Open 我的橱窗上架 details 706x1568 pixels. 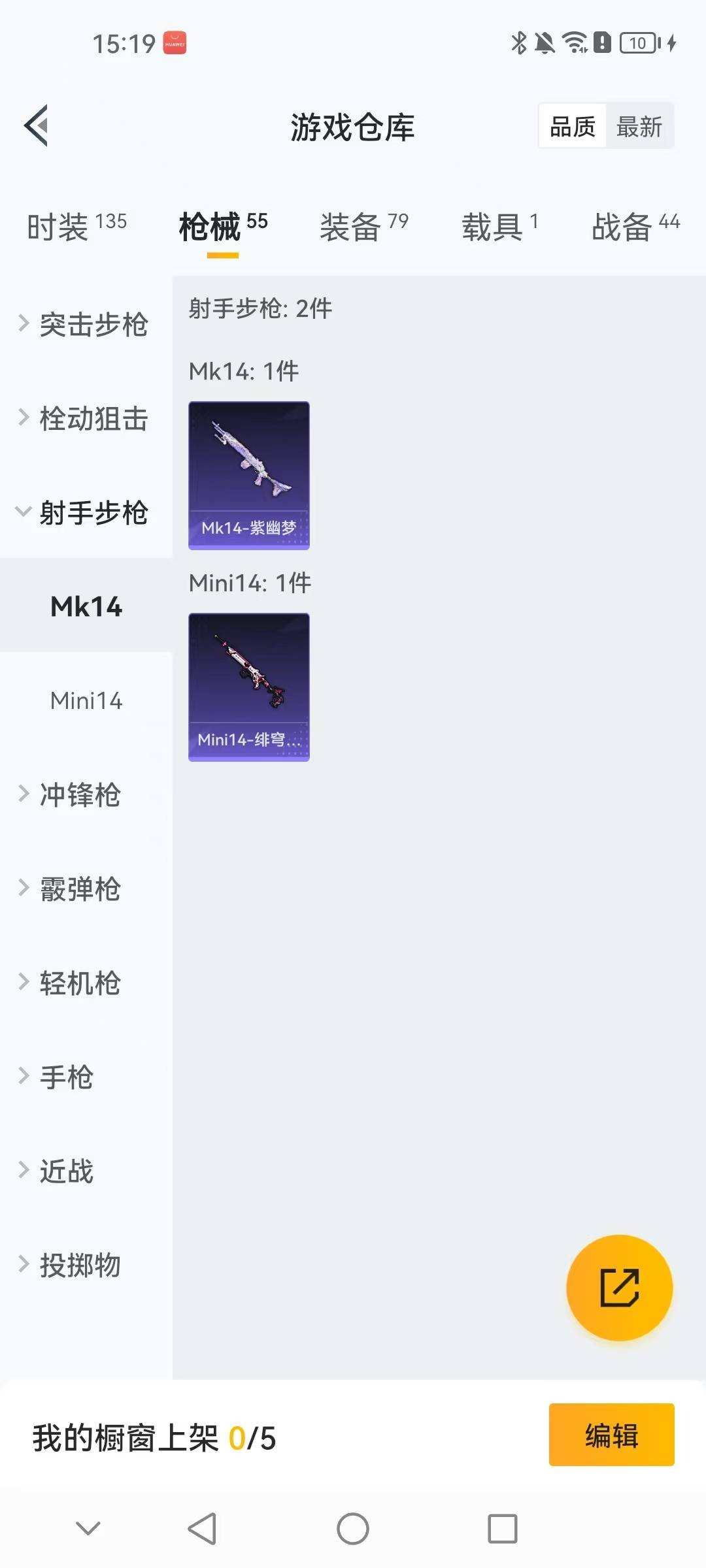[x=124, y=1435]
